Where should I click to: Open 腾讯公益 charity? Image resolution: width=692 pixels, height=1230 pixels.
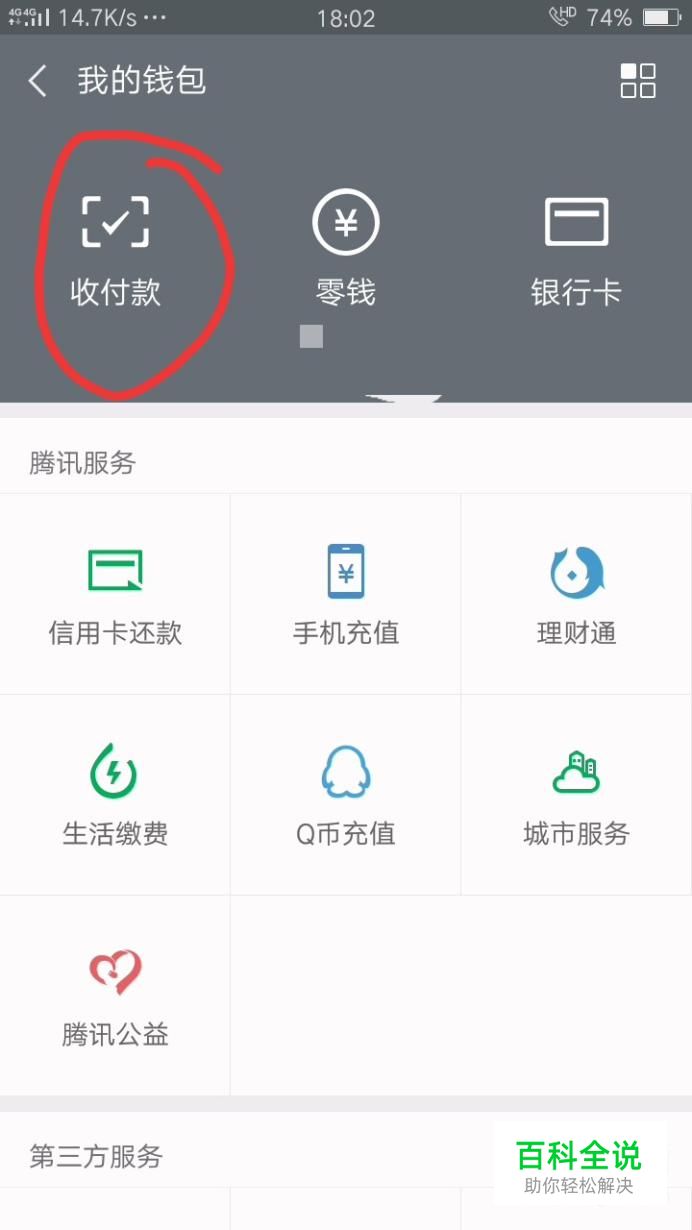(115, 996)
